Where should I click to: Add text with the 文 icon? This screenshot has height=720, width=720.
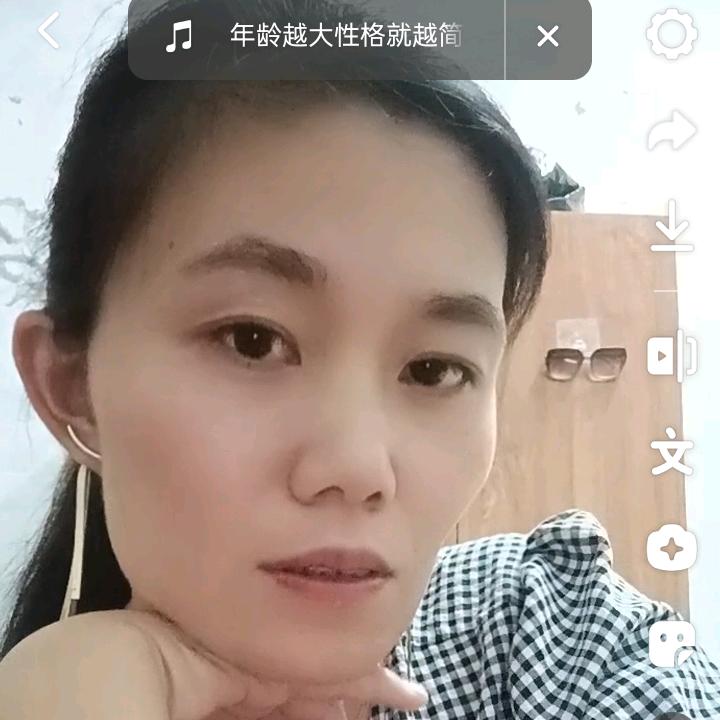pos(671,452)
